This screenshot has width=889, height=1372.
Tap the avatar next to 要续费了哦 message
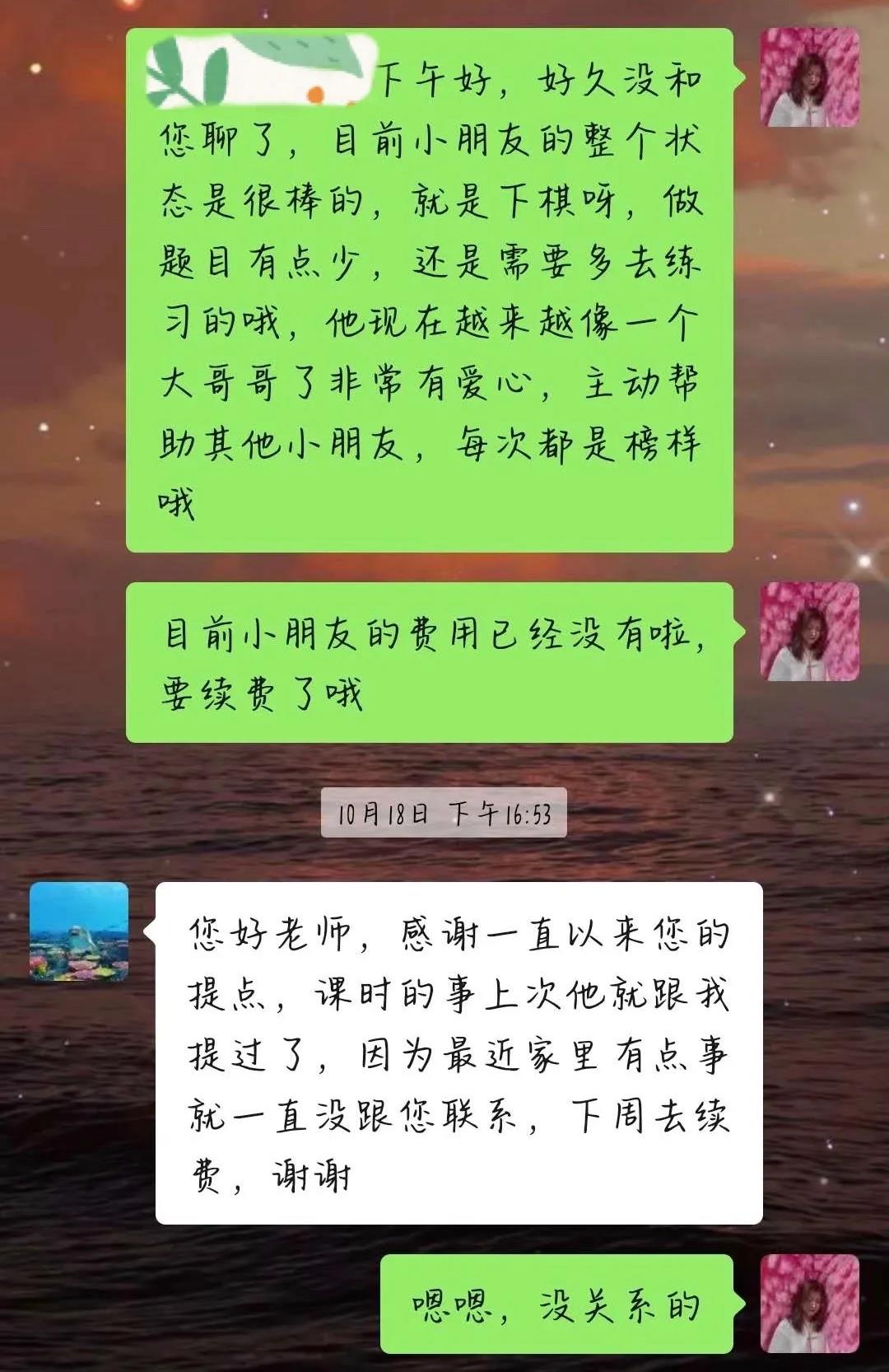(809, 632)
